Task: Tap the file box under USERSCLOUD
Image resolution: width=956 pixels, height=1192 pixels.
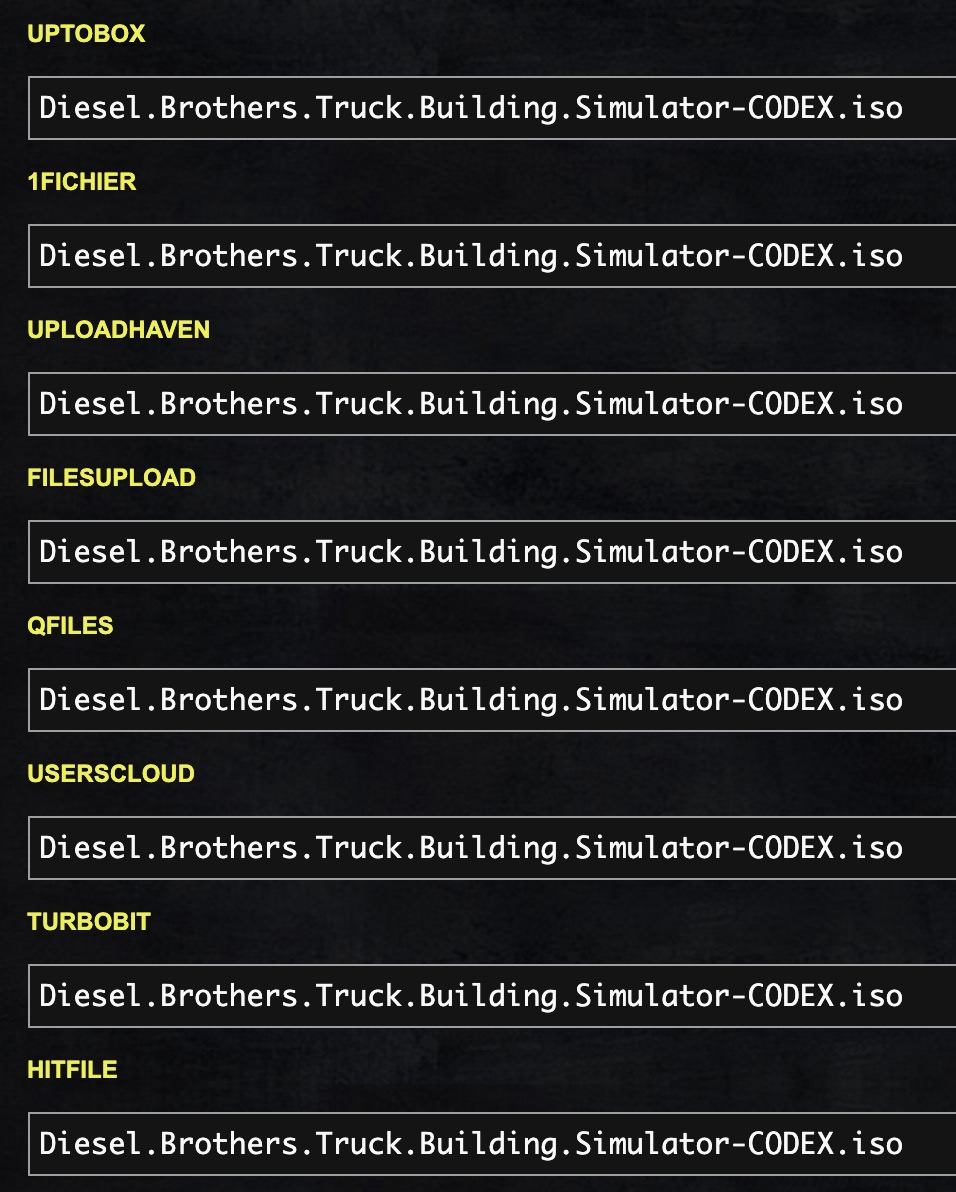Action: [471, 847]
